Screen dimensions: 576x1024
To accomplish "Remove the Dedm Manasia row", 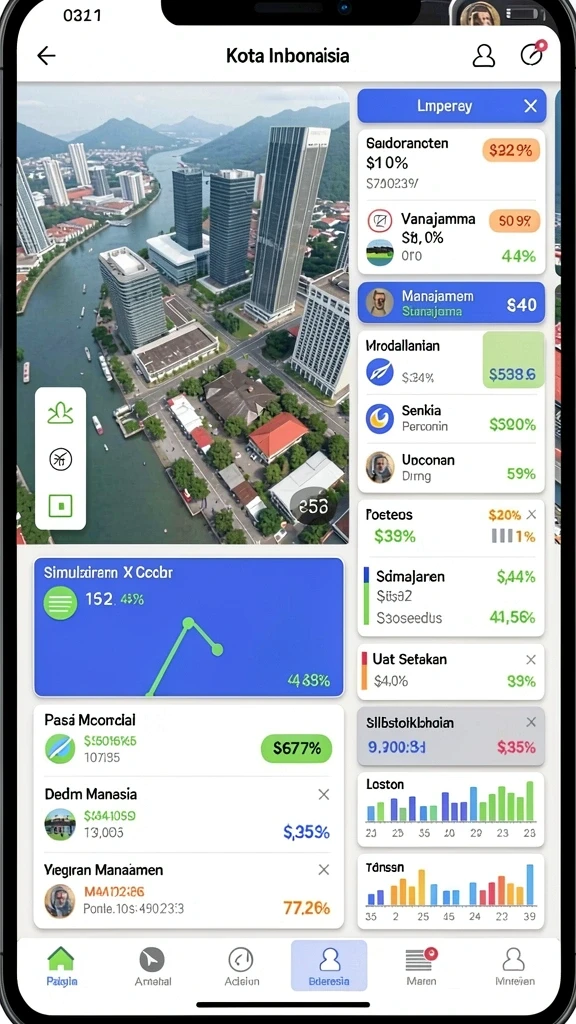I will (x=323, y=795).
